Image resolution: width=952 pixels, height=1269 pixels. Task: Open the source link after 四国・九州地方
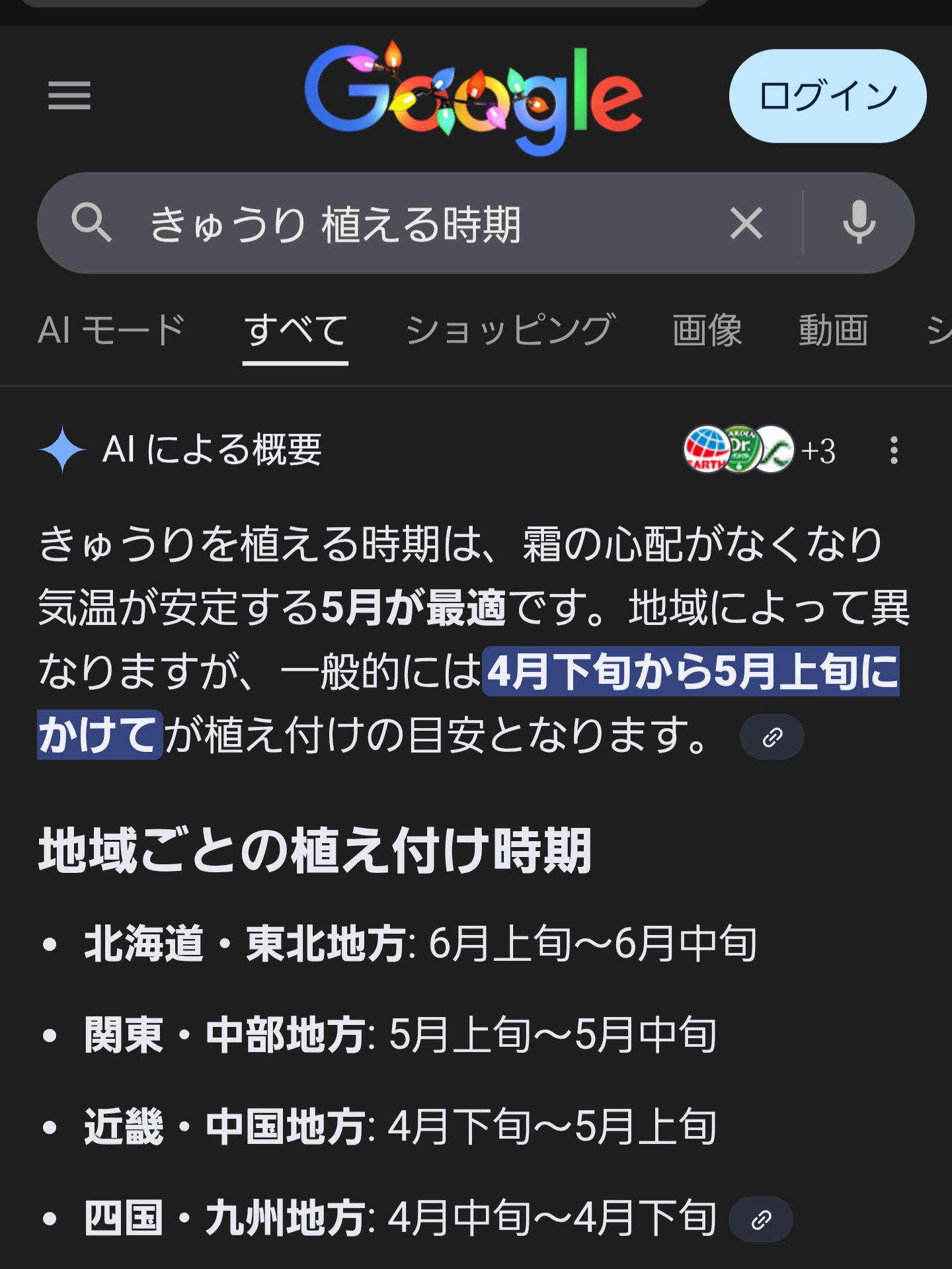click(x=760, y=1219)
